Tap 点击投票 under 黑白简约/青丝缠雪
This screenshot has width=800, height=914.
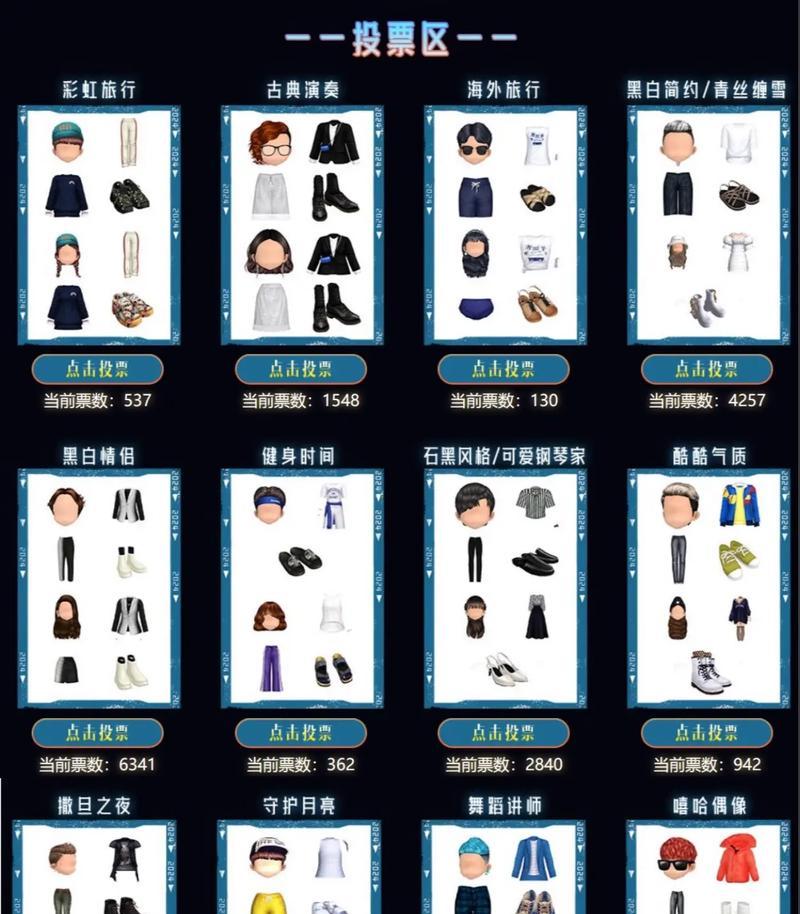point(706,369)
